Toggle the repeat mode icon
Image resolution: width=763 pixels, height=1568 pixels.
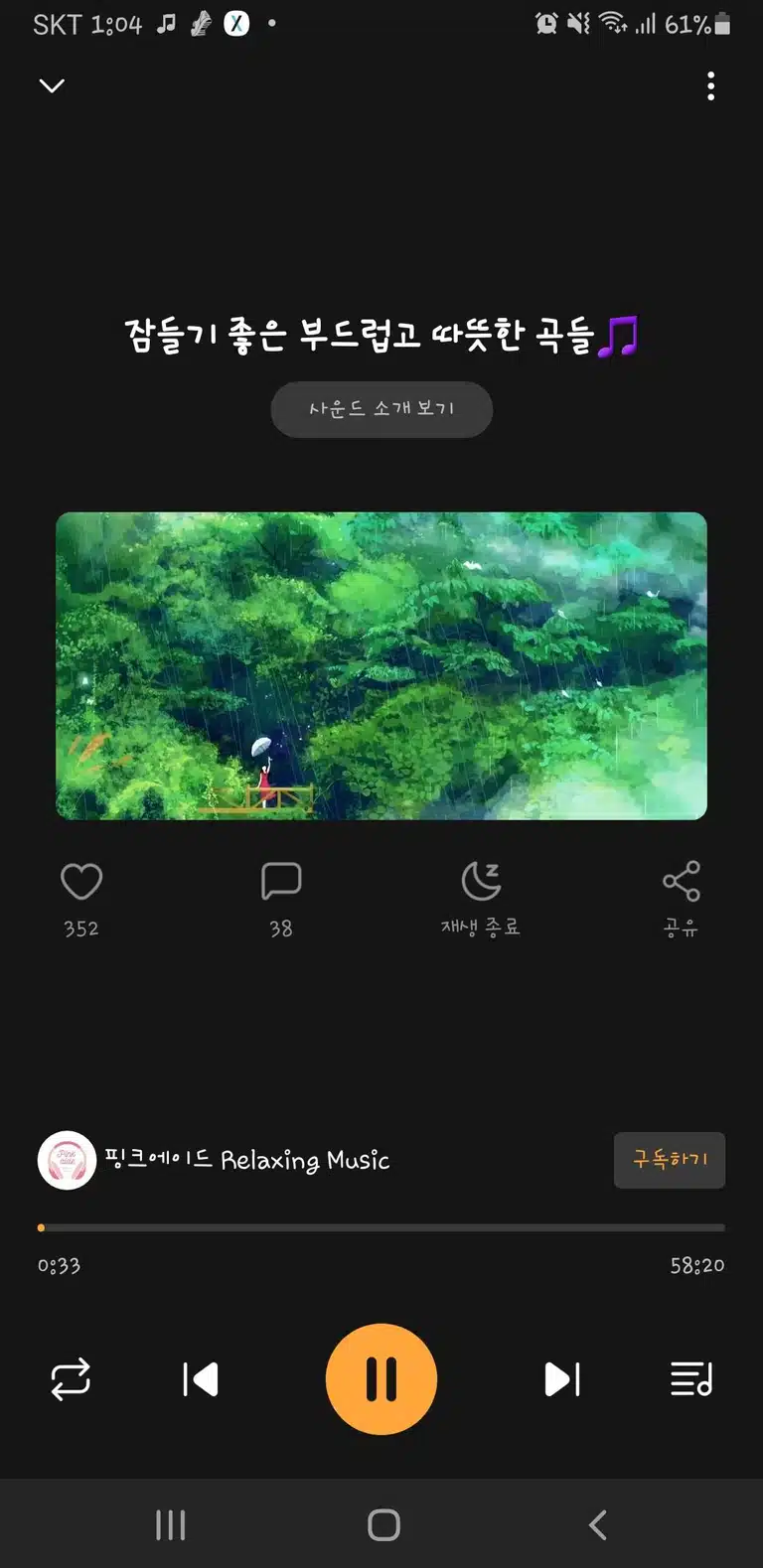coord(71,1379)
